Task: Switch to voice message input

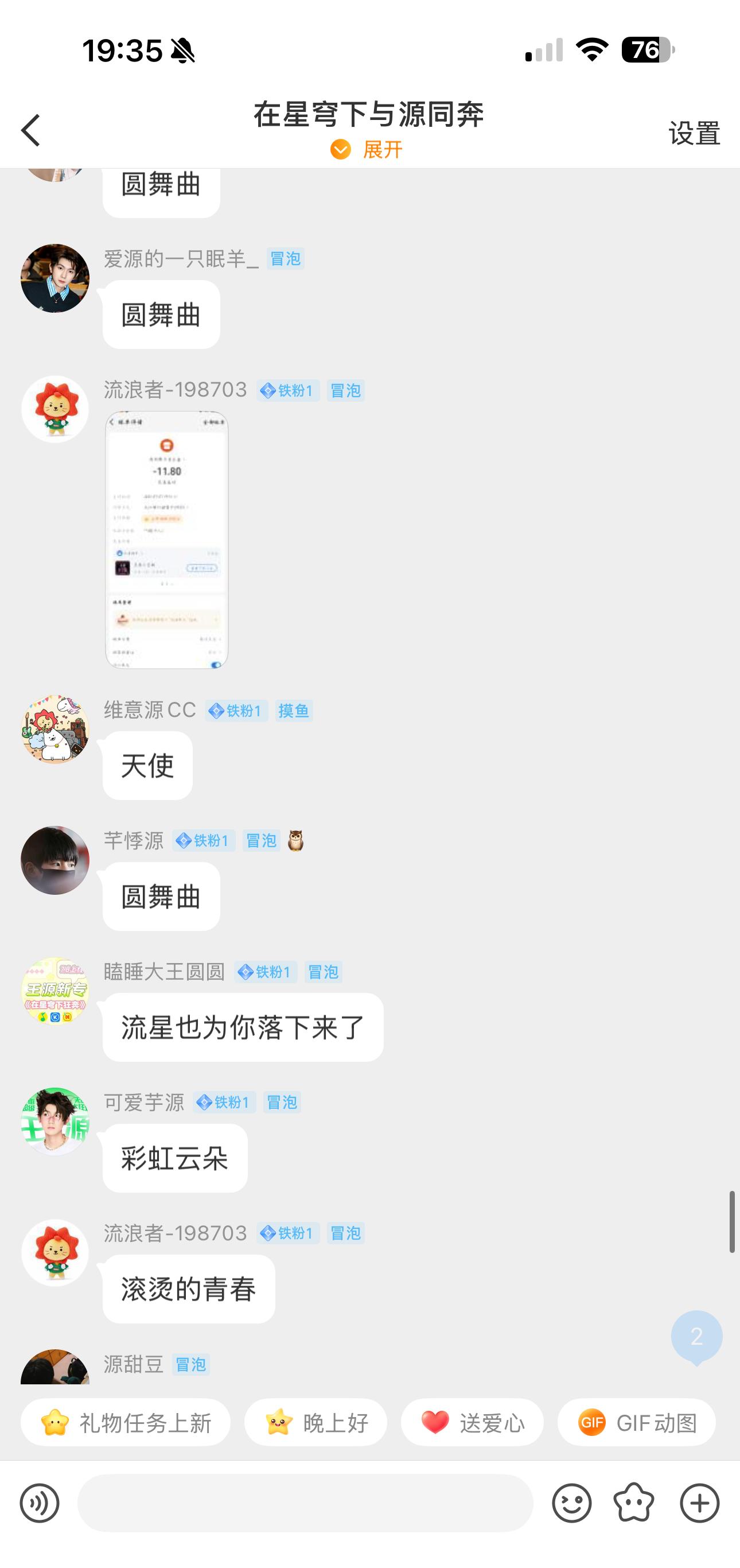Action: (40, 1504)
